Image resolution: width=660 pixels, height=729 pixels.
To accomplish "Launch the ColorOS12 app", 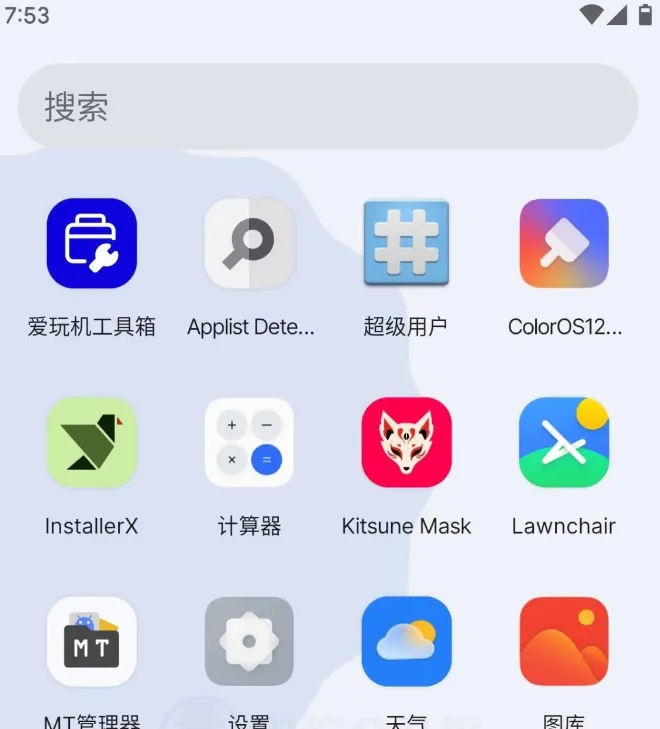I will (x=564, y=243).
